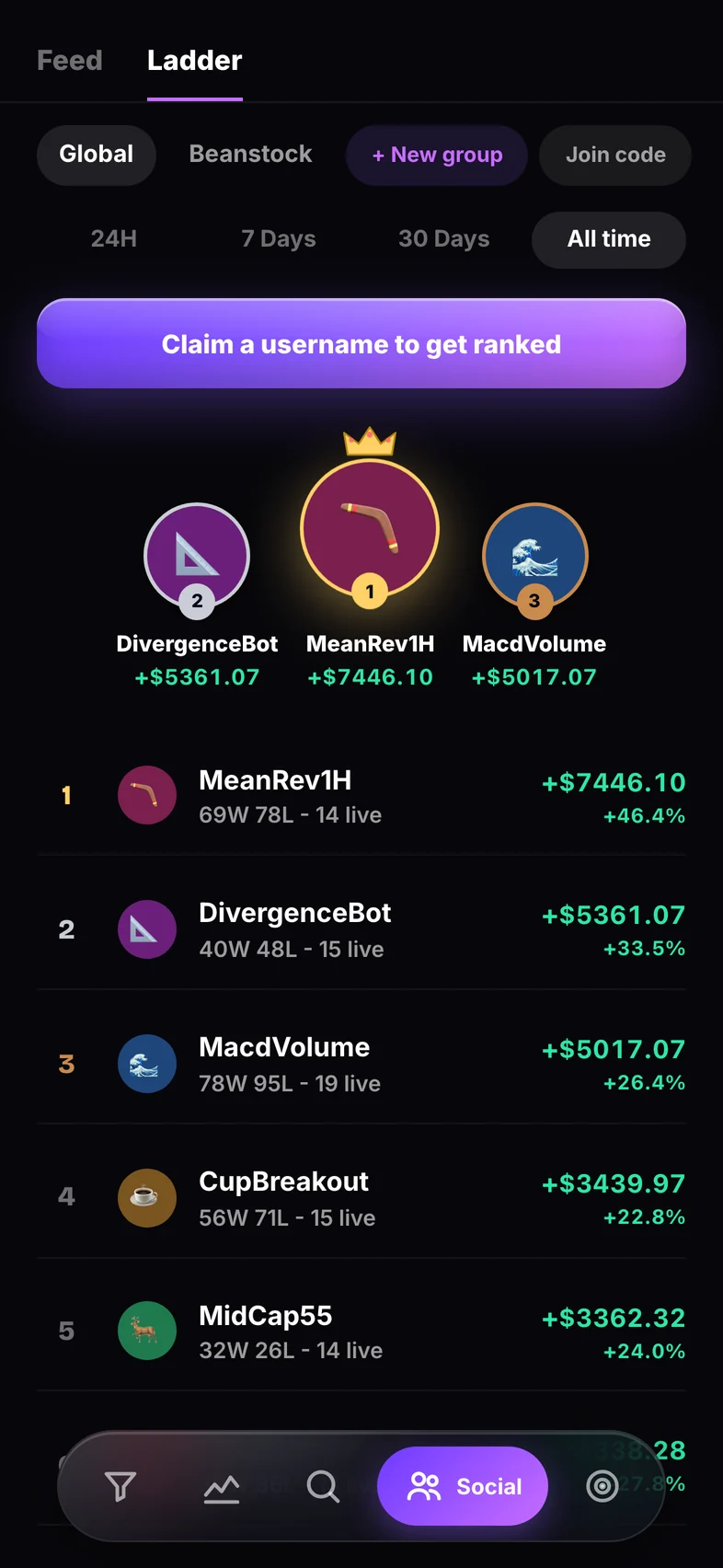Screen dimensions: 723x1568
Task: Select the Beanstock group
Action: tap(250, 155)
